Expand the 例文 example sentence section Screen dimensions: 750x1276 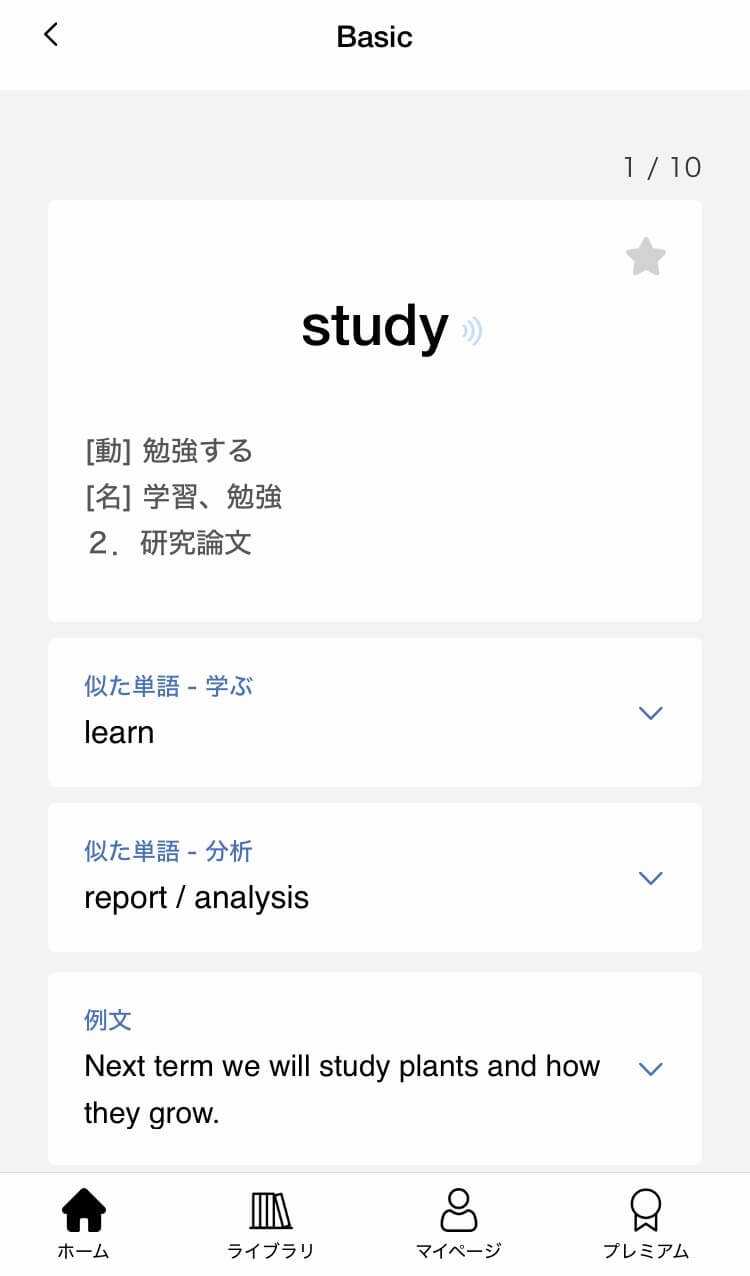click(x=650, y=1069)
